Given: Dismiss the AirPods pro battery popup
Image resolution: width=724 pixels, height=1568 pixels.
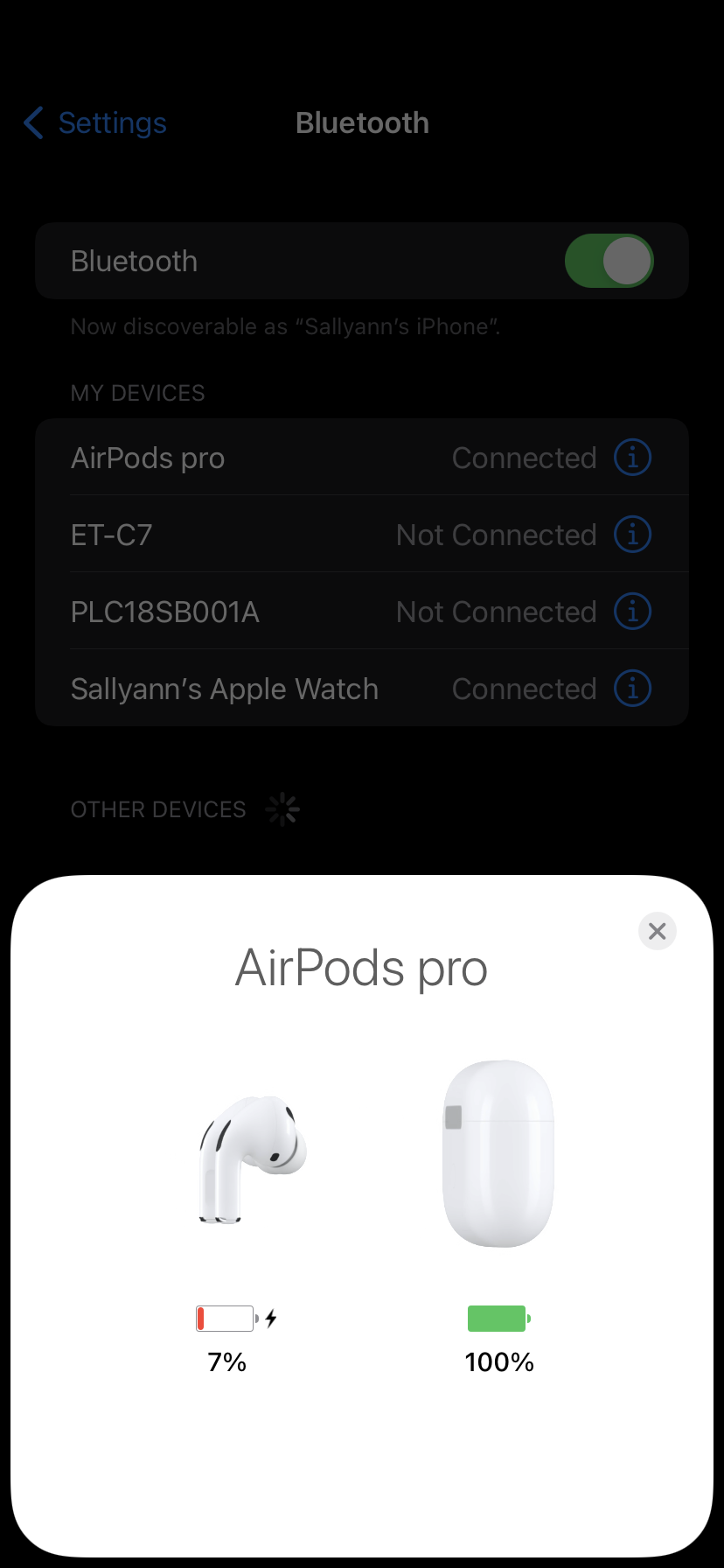Looking at the screenshot, I should coord(658,931).
